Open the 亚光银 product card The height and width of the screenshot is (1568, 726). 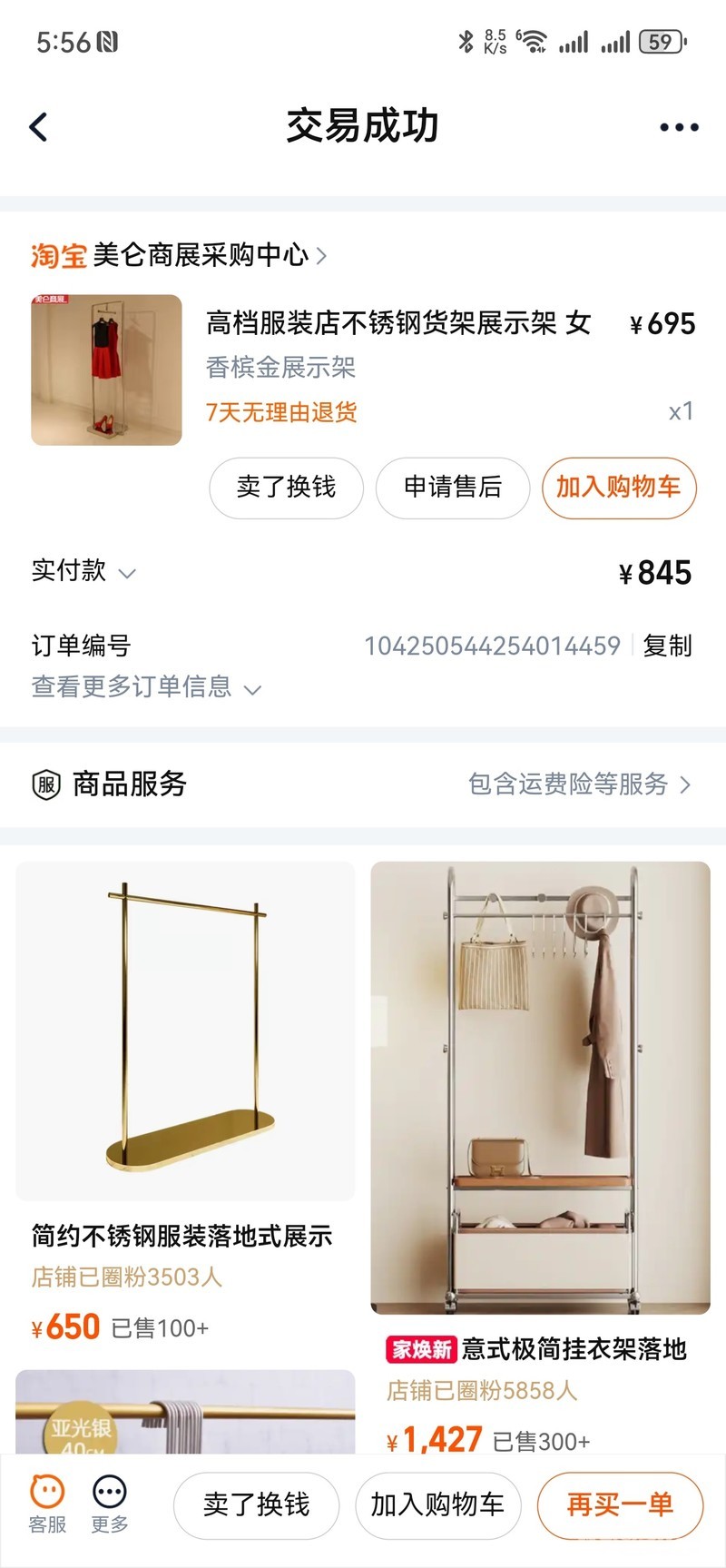coord(184,1412)
